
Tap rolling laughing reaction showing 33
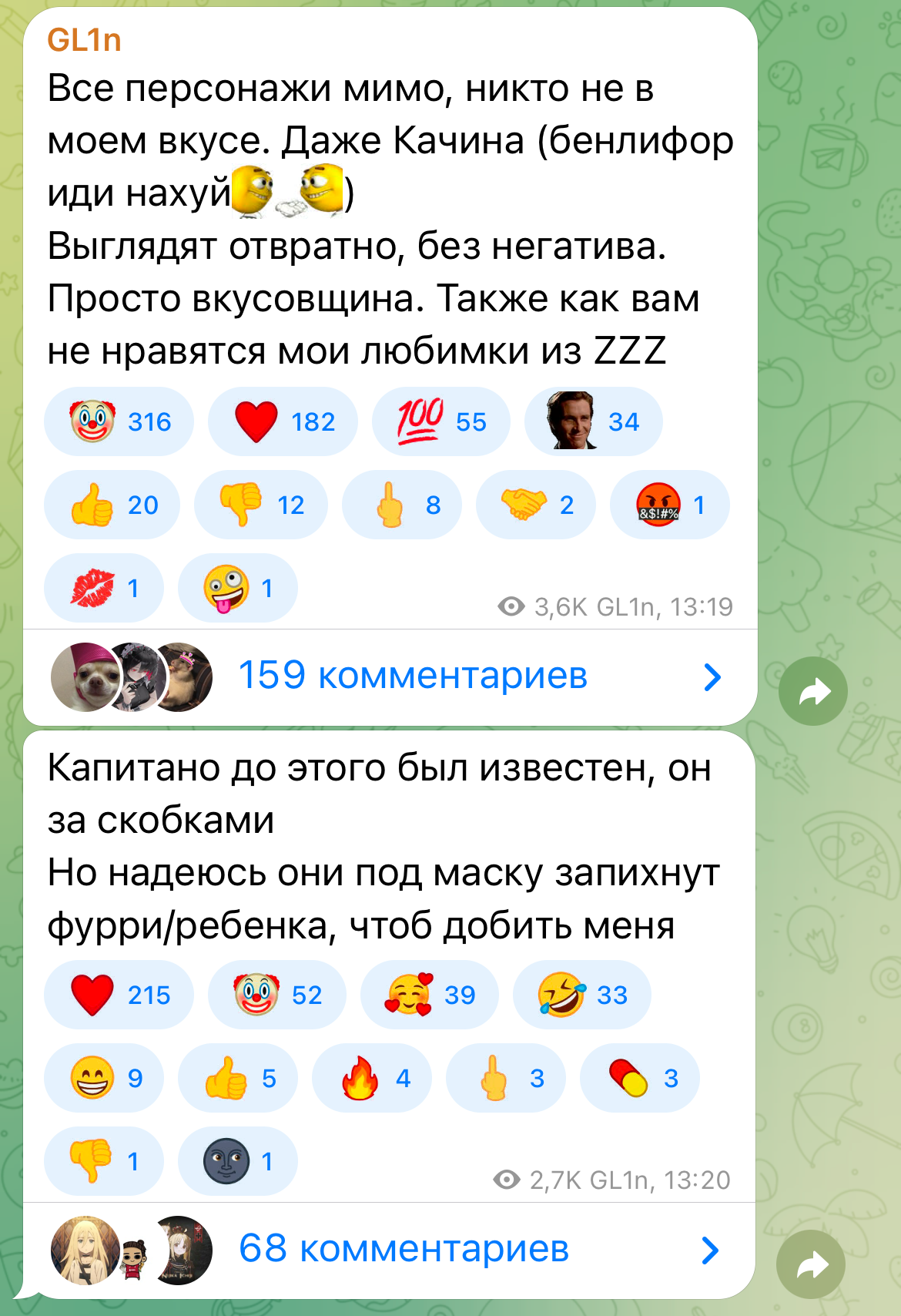pyautogui.click(x=581, y=995)
